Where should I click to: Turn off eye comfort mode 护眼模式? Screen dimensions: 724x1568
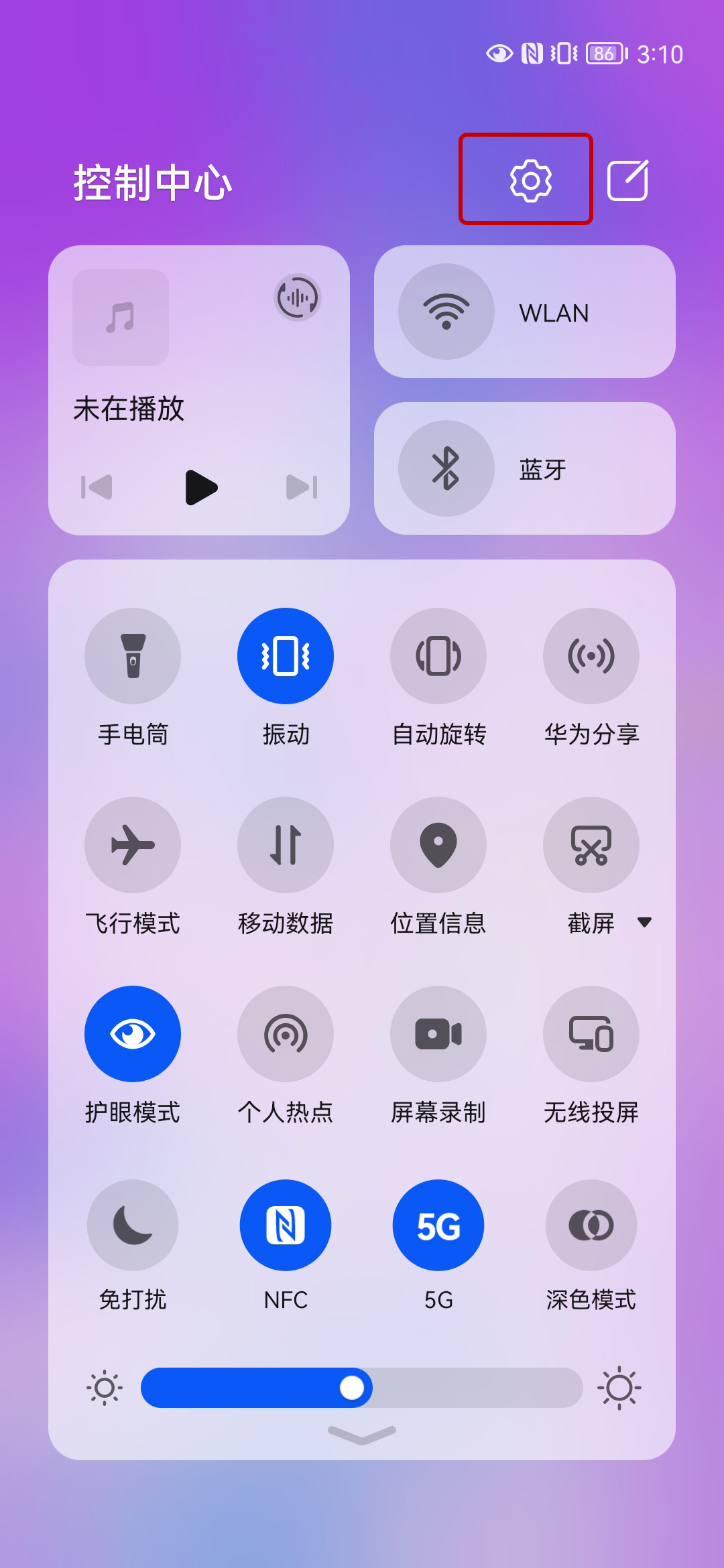132,1034
